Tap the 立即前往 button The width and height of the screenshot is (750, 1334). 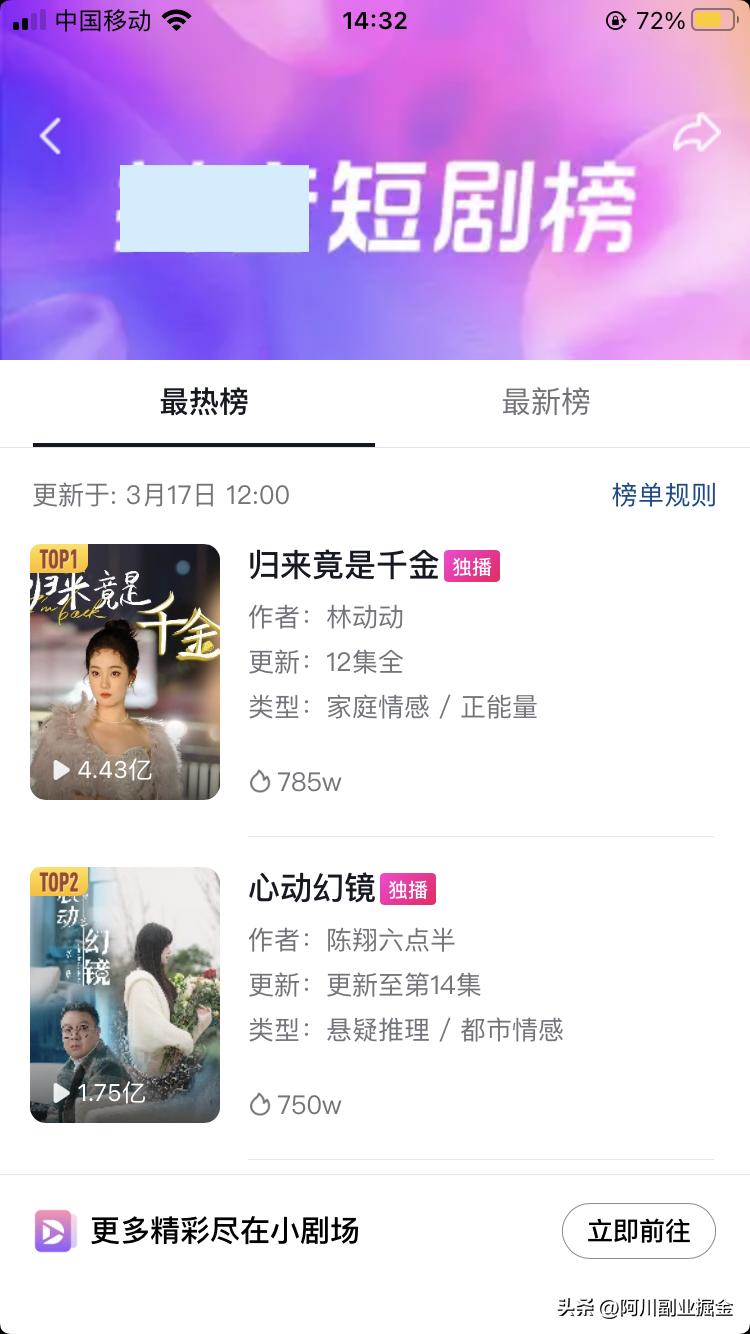click(639, 1231)
